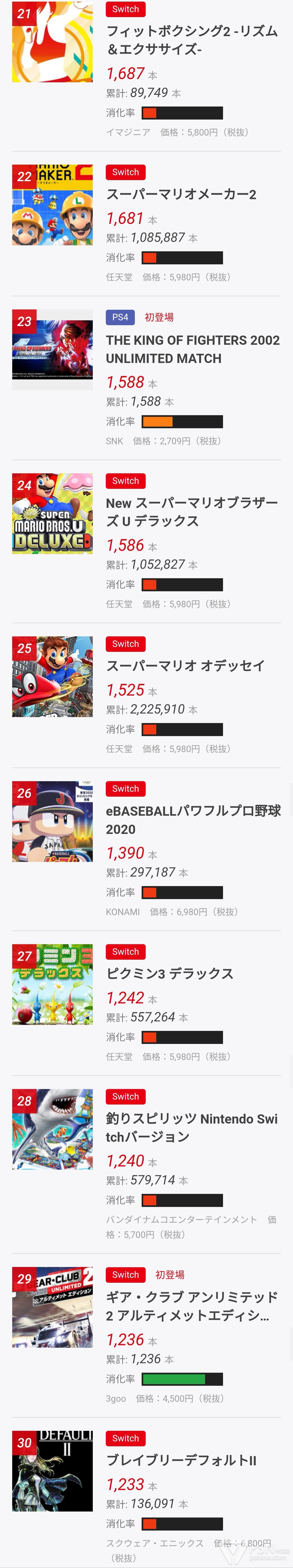This screenshot has height=1568, width=293.
Task: View THE KING OF FIGHTERS 2002 UNLIMITED MATCH
Action: (x=192, y=349)
